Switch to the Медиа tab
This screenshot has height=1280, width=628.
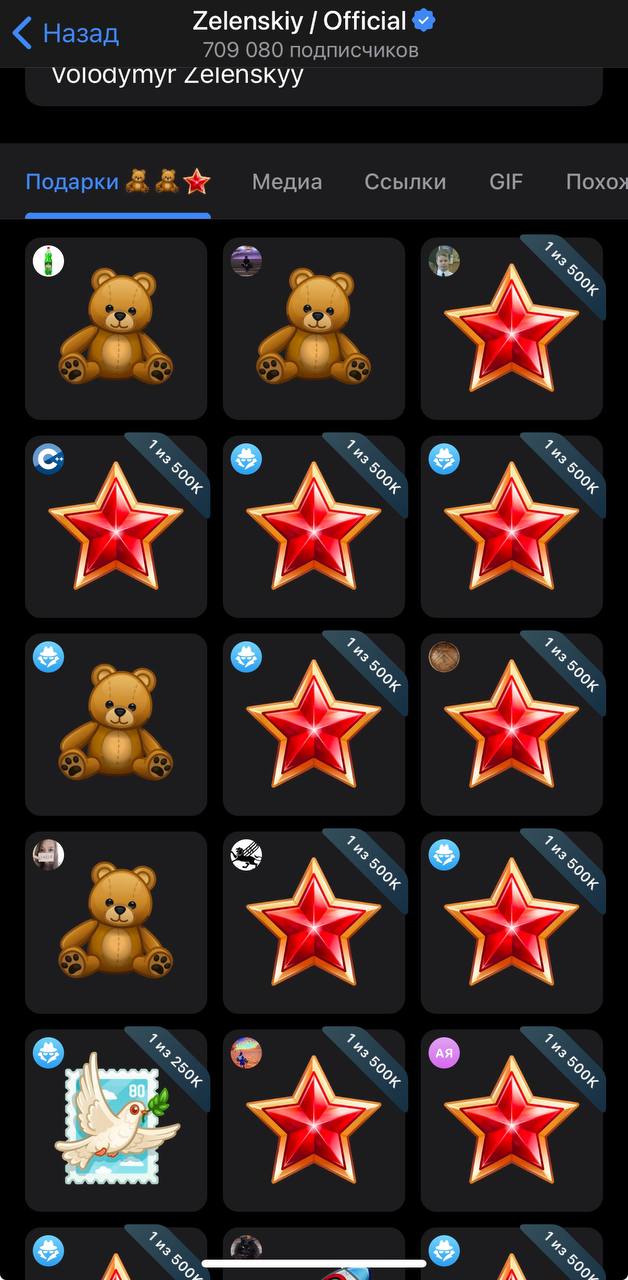pyautogui.click(x=287, y=182)
